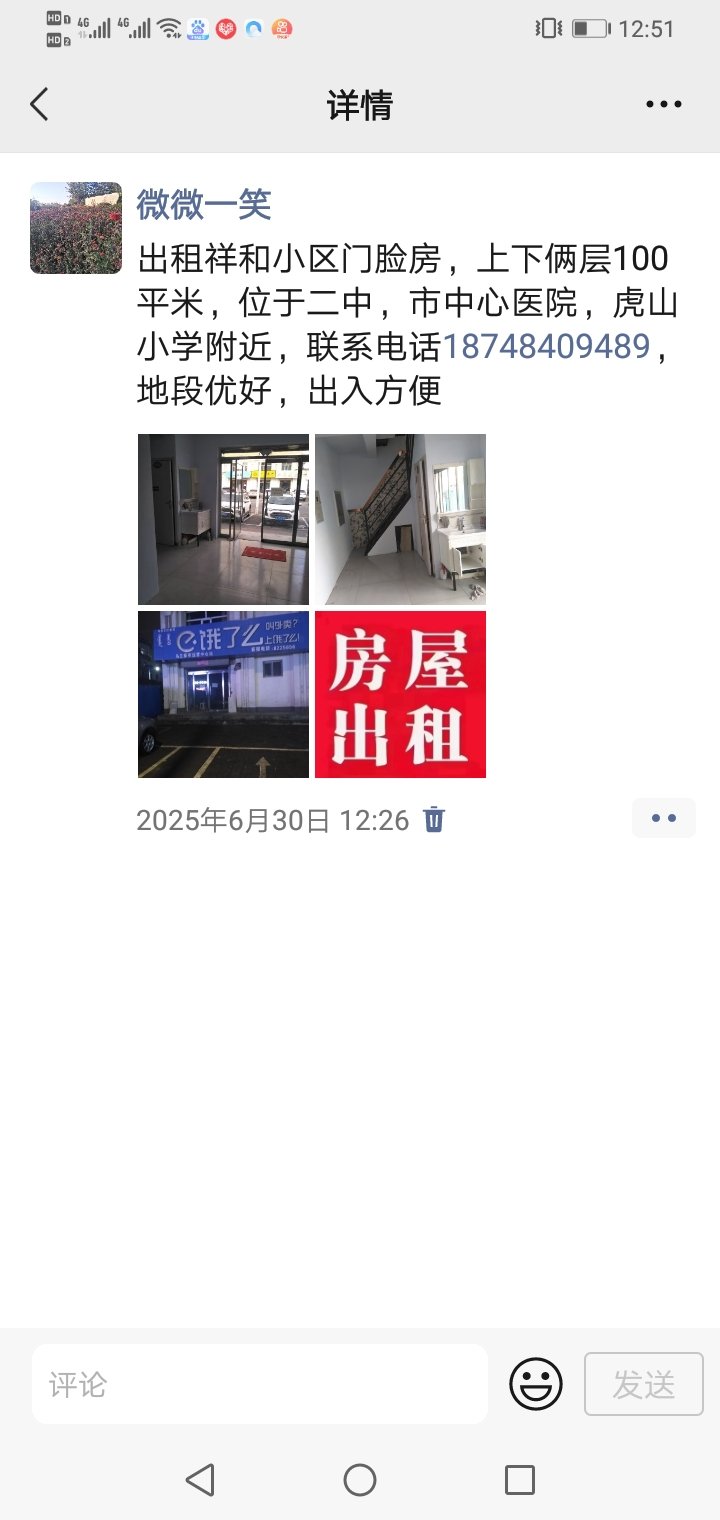This screenshot has height=1520, width=720.
Task: Focus the 评论 comment input field
Action: pyautogui.click(x=260, y=1384)
